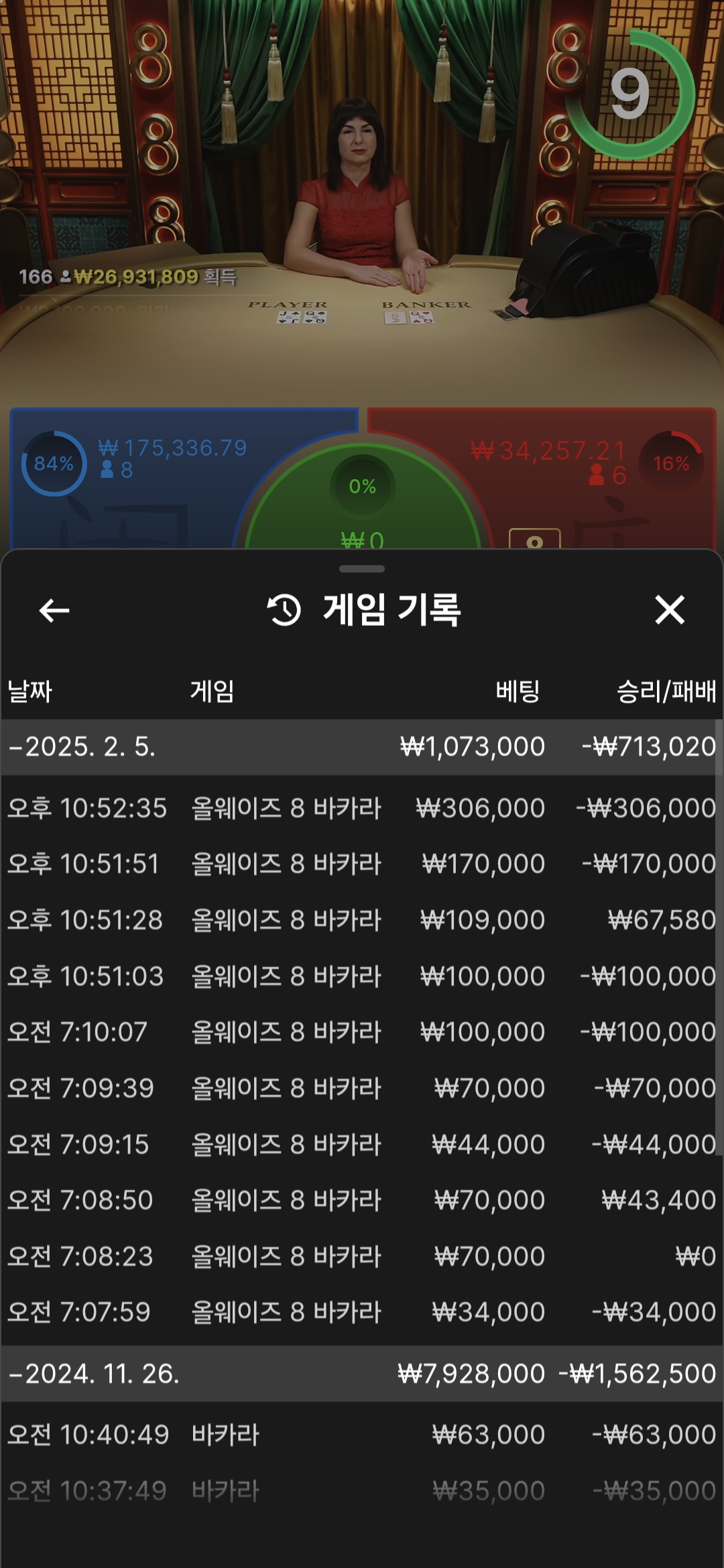Screen dimensions: 724x1568
Task: Open the 오전 7:08:23 game record
Action: (362, 1256)
